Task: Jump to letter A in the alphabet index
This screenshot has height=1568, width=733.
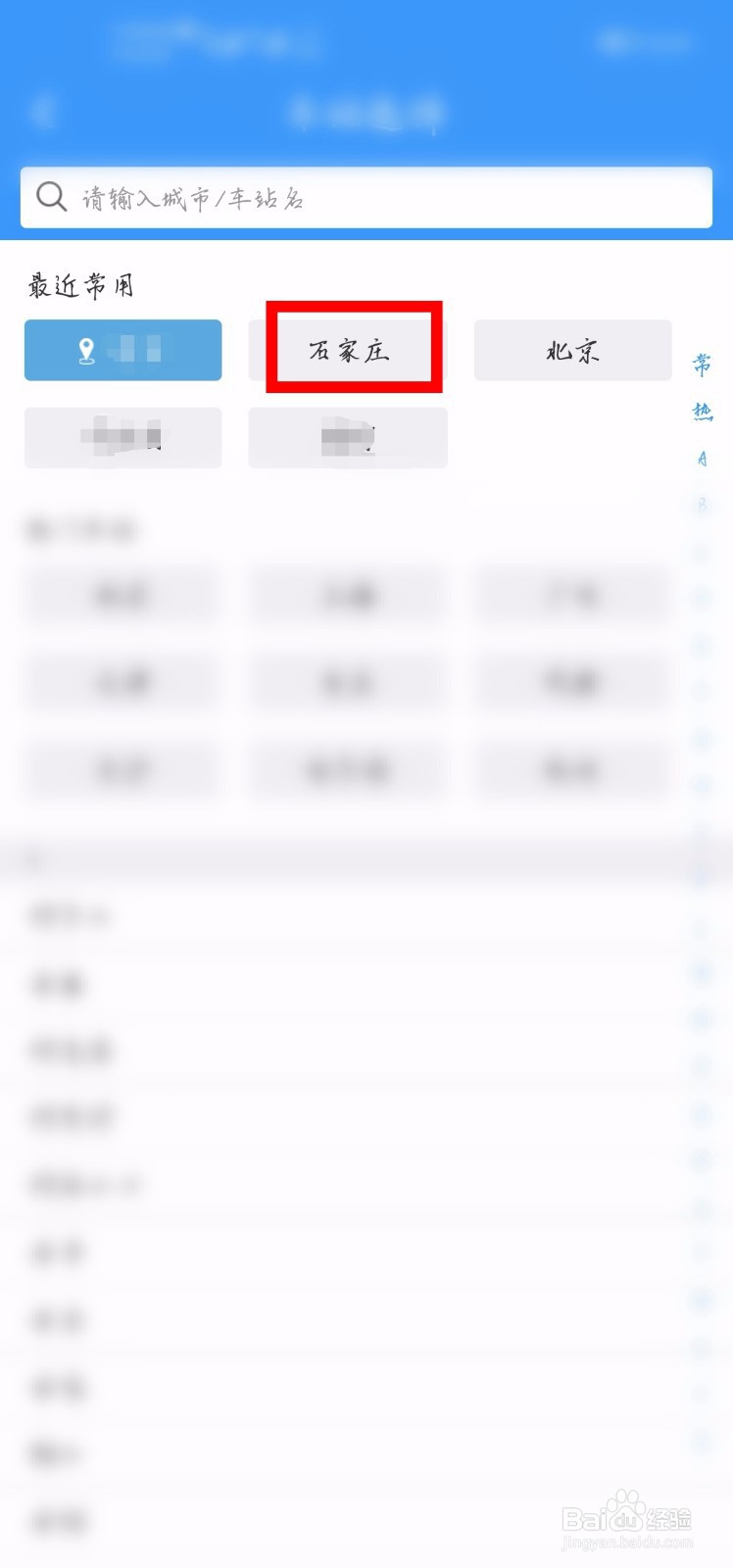Action: (703, 458)
